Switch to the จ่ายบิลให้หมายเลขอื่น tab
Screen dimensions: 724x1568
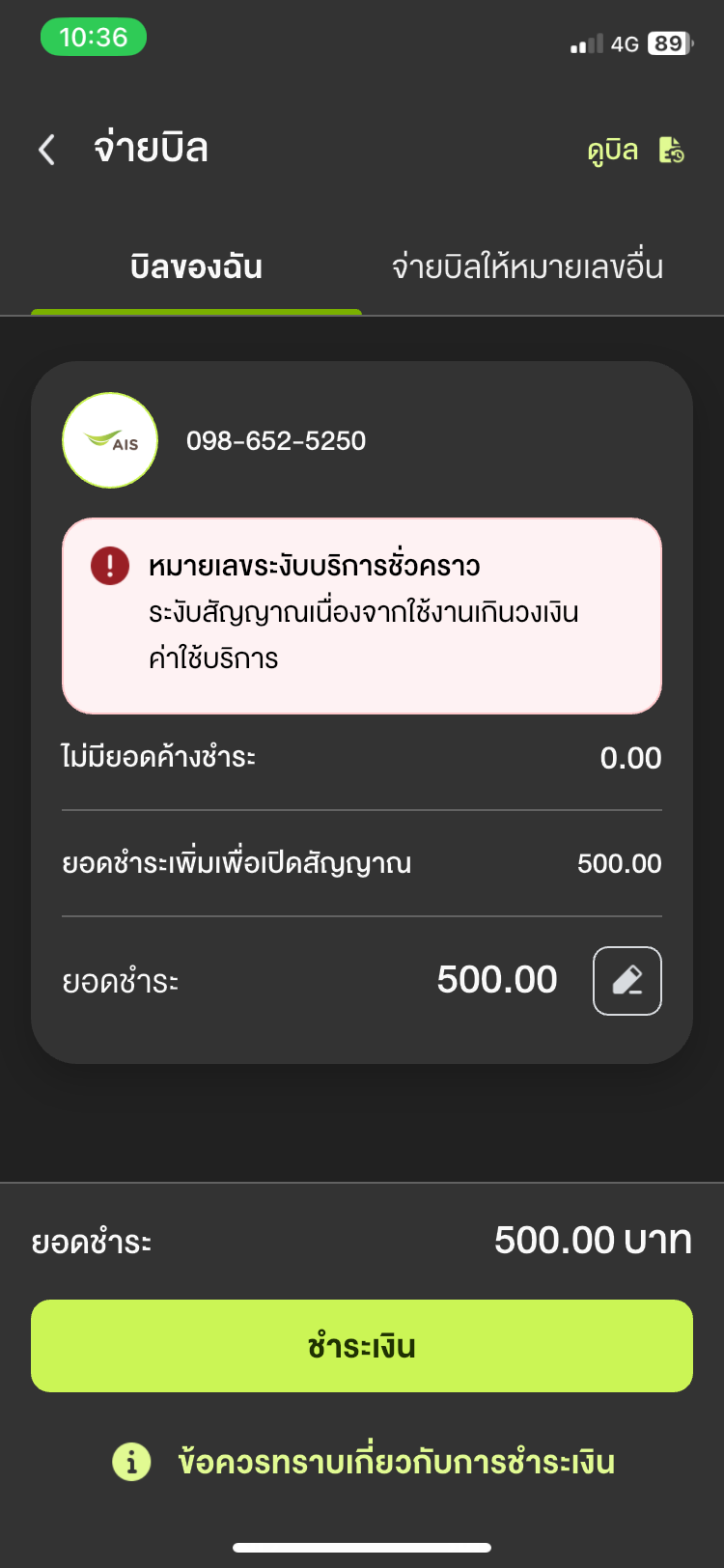(x=527, y=266)
